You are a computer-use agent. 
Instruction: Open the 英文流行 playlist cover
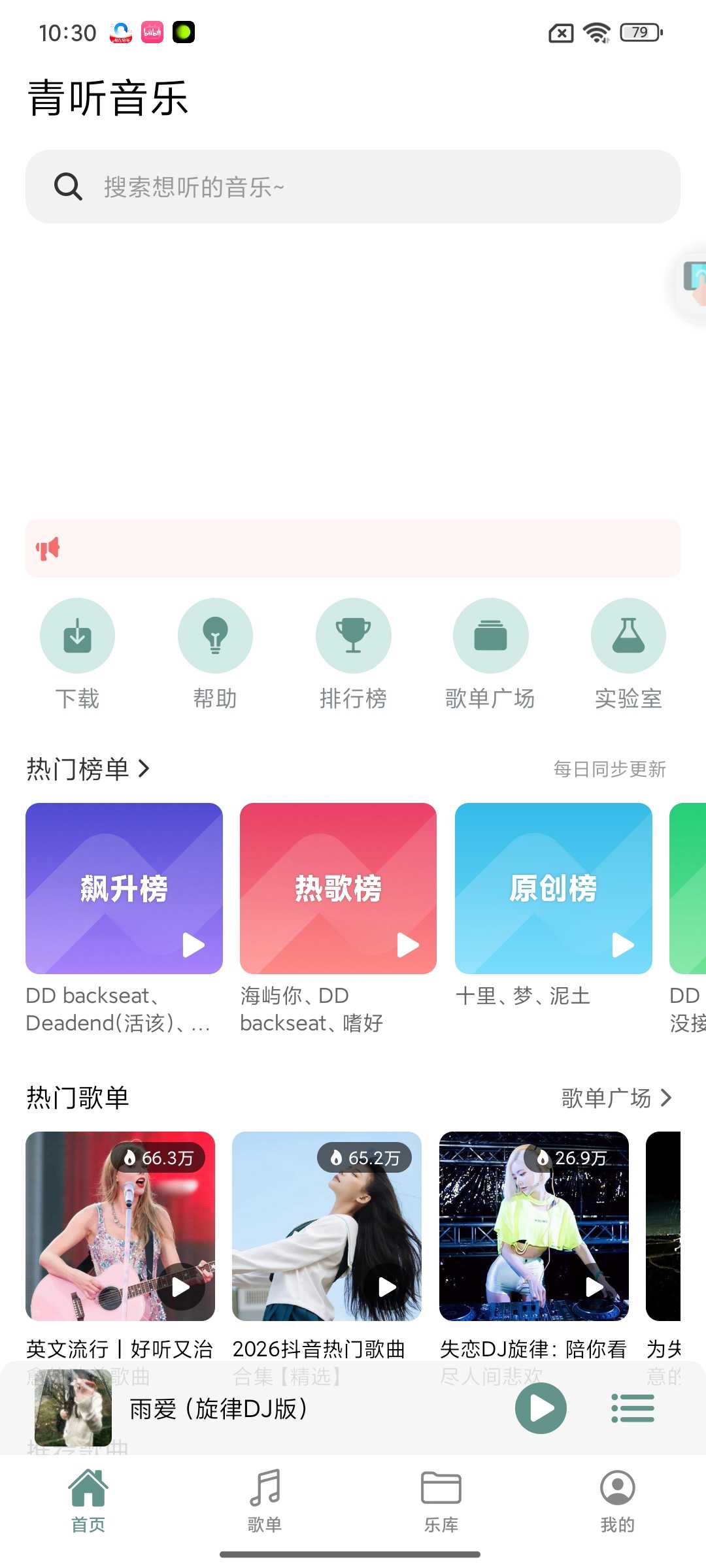click(x=120, y=1226)
